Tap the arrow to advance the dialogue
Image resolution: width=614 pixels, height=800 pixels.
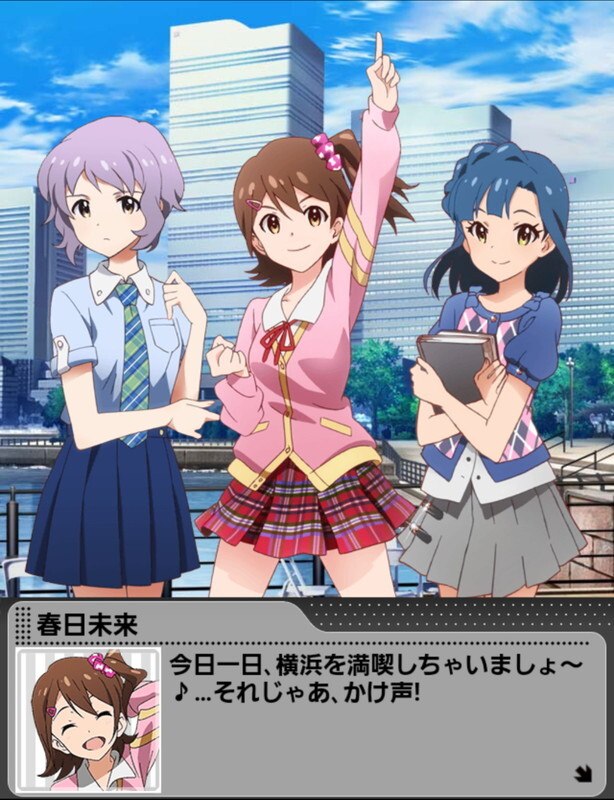(582, 771)
